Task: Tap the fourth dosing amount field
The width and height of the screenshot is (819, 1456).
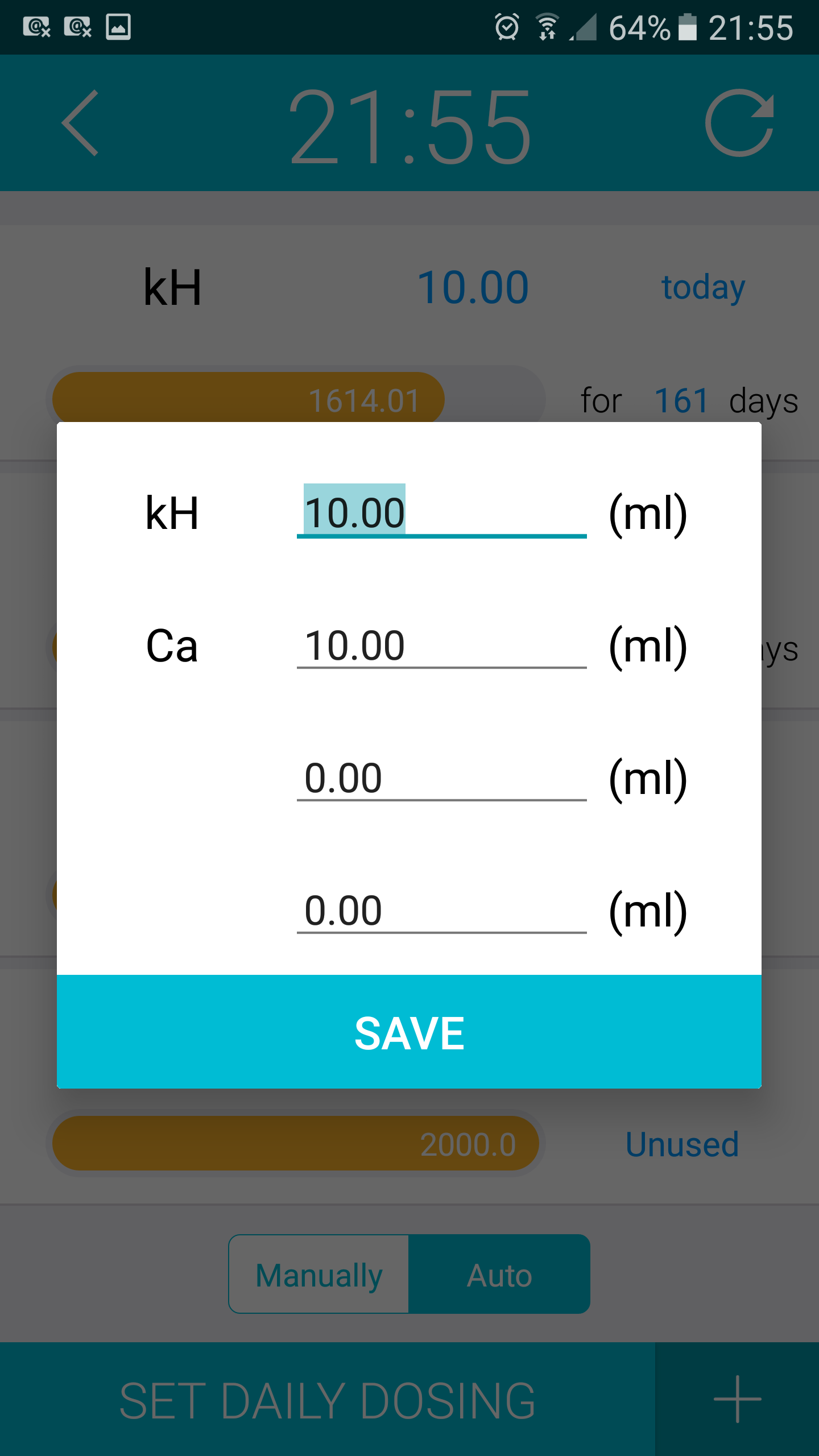Action: pyautogui.click(x=441, y=910)
